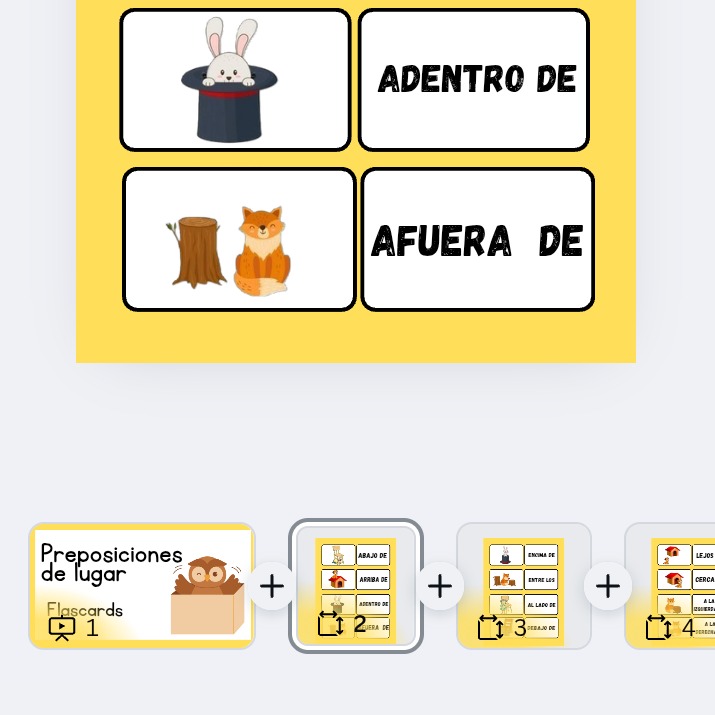Open page 1 thumbnail Preposiciones de lugar
This screenshot has height=715, width=715.
click(x=142, y=585)
